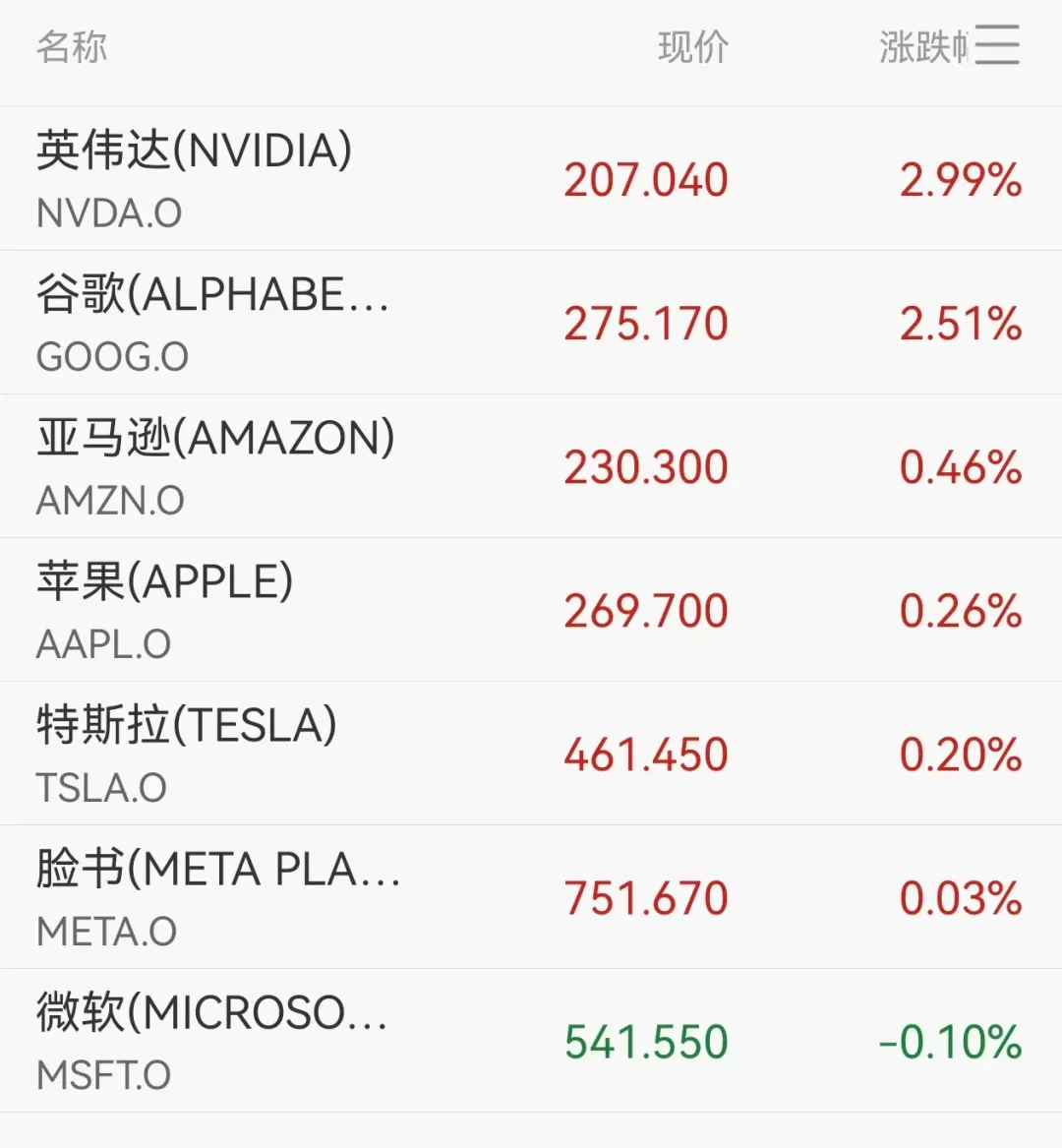Screen dimensions: 1062x1148
Task: Tap the NVDA.O ticker label
Action: [x=108, y=211]
